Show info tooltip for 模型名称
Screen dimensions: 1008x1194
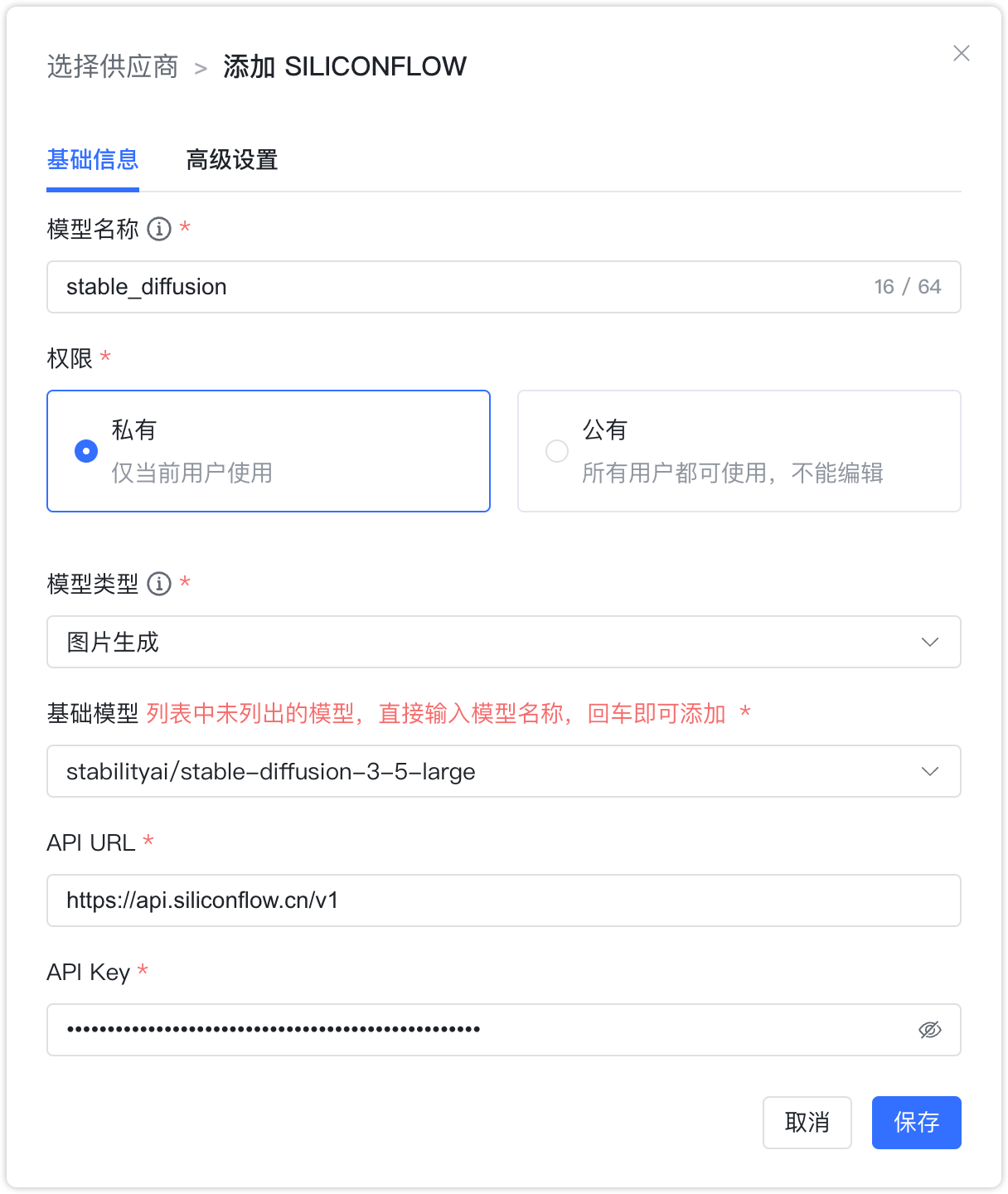[x=159, y=229]
